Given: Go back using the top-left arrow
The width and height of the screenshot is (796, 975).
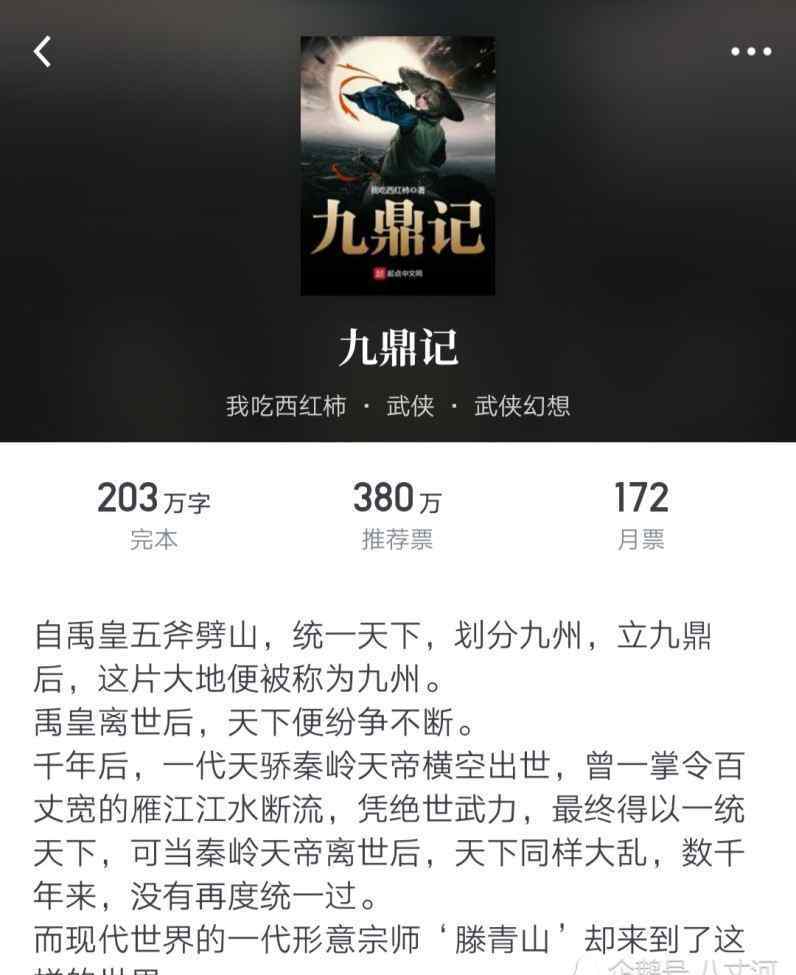Looking at the screenshot, I should point(42,51).
